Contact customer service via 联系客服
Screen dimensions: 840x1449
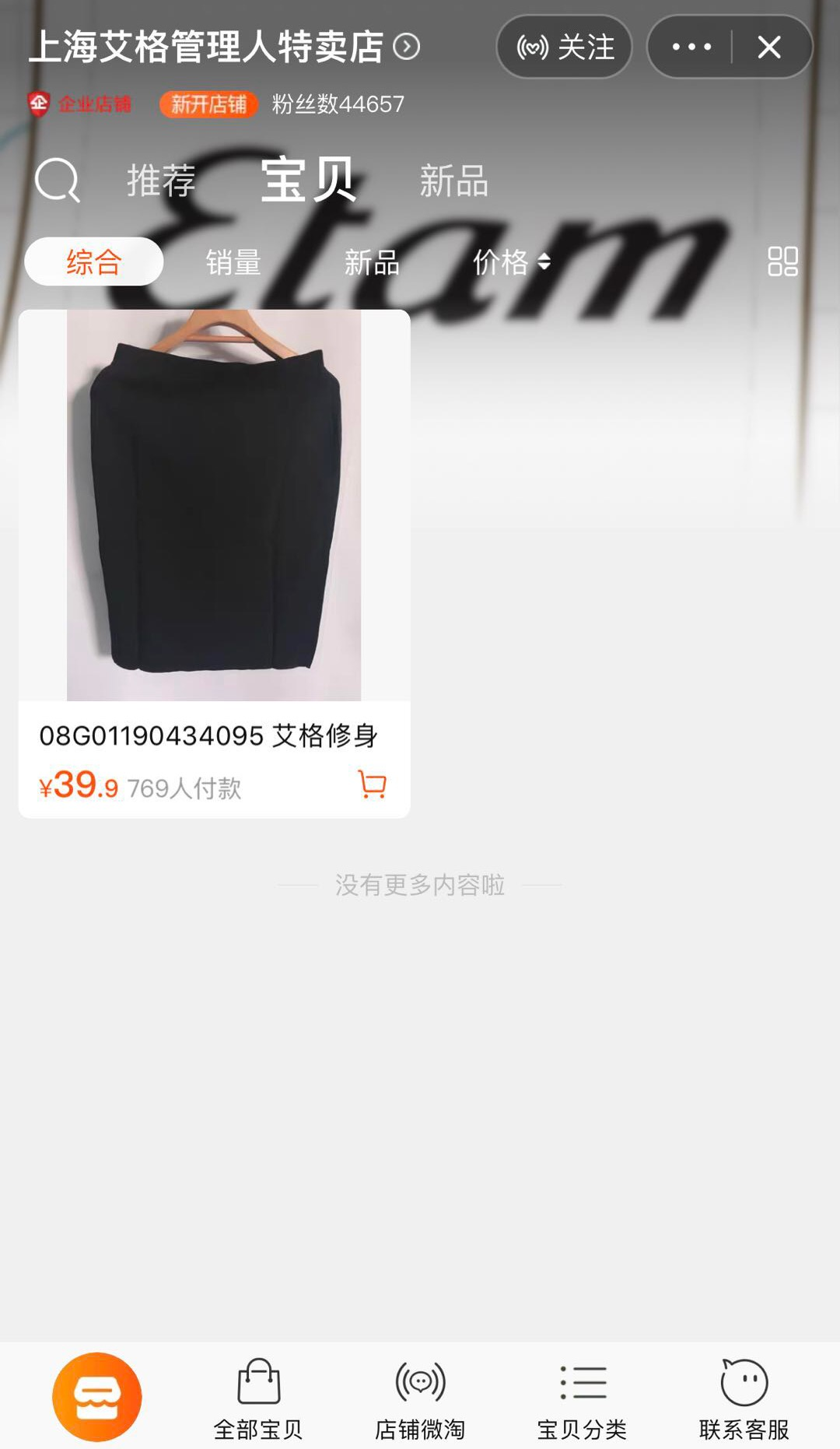click(744, 1398)
